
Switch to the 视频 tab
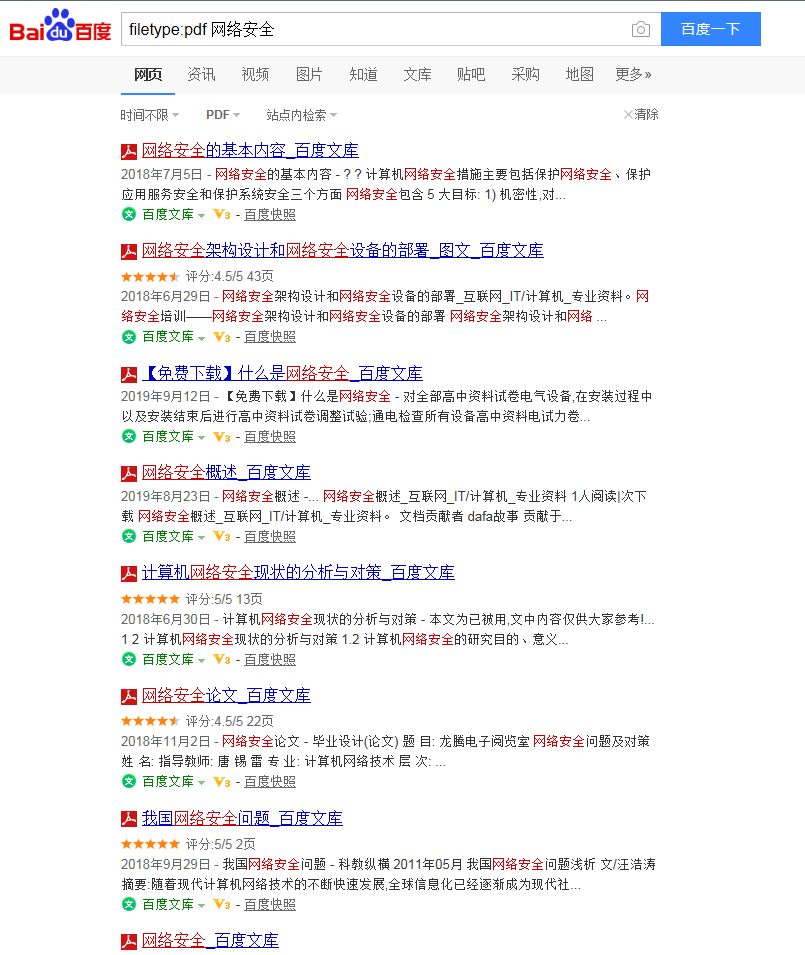pos(255,74)
